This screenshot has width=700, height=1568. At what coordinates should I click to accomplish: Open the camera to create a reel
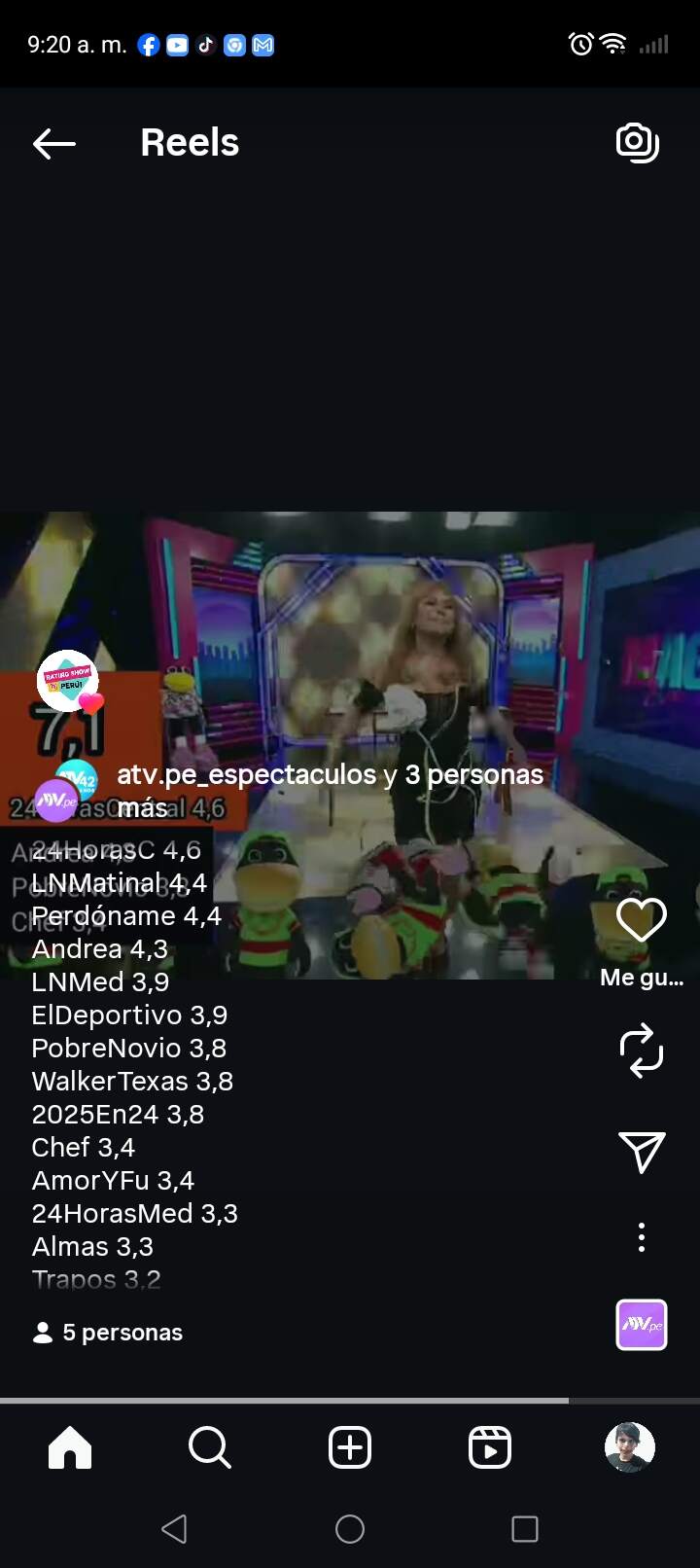pos(638,143)
